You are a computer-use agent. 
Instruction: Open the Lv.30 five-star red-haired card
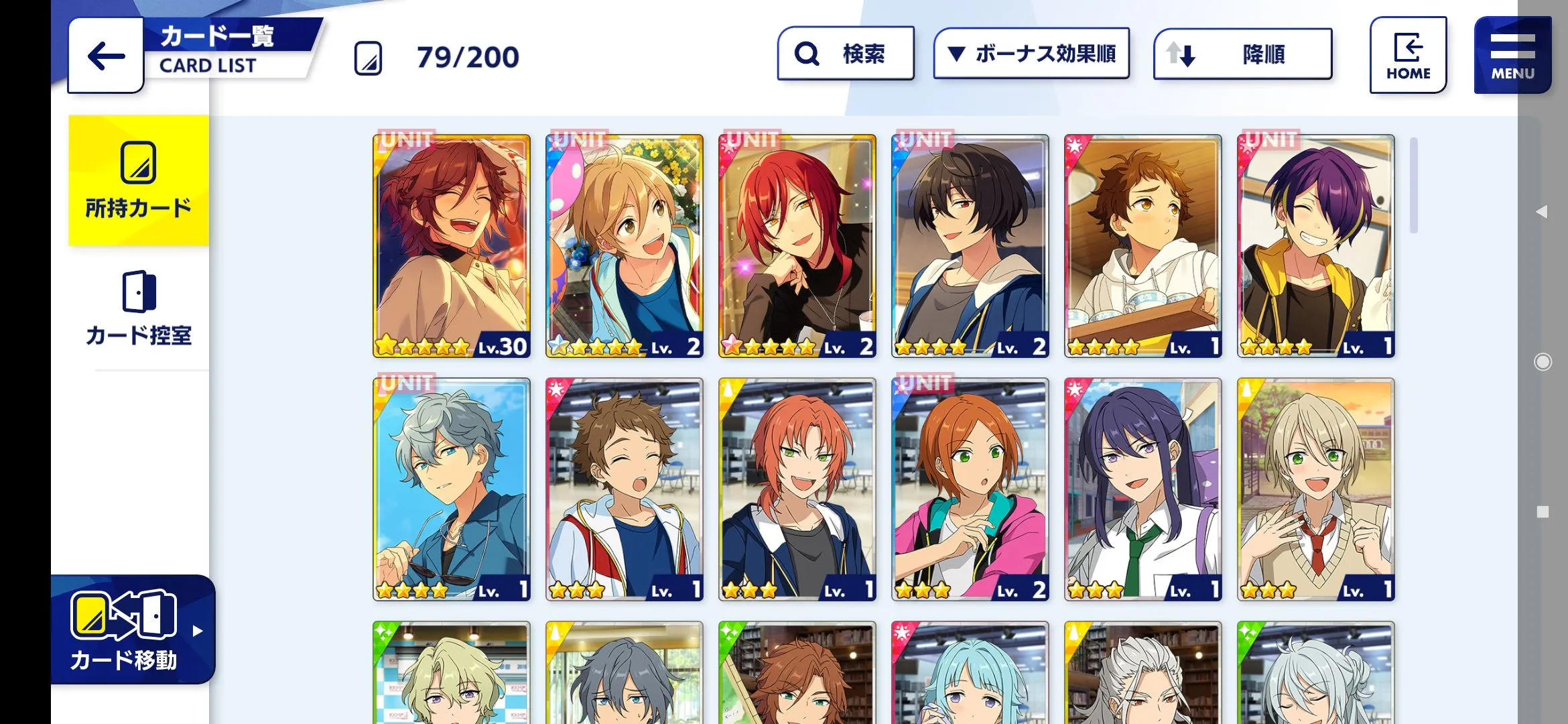click(452, 246)
